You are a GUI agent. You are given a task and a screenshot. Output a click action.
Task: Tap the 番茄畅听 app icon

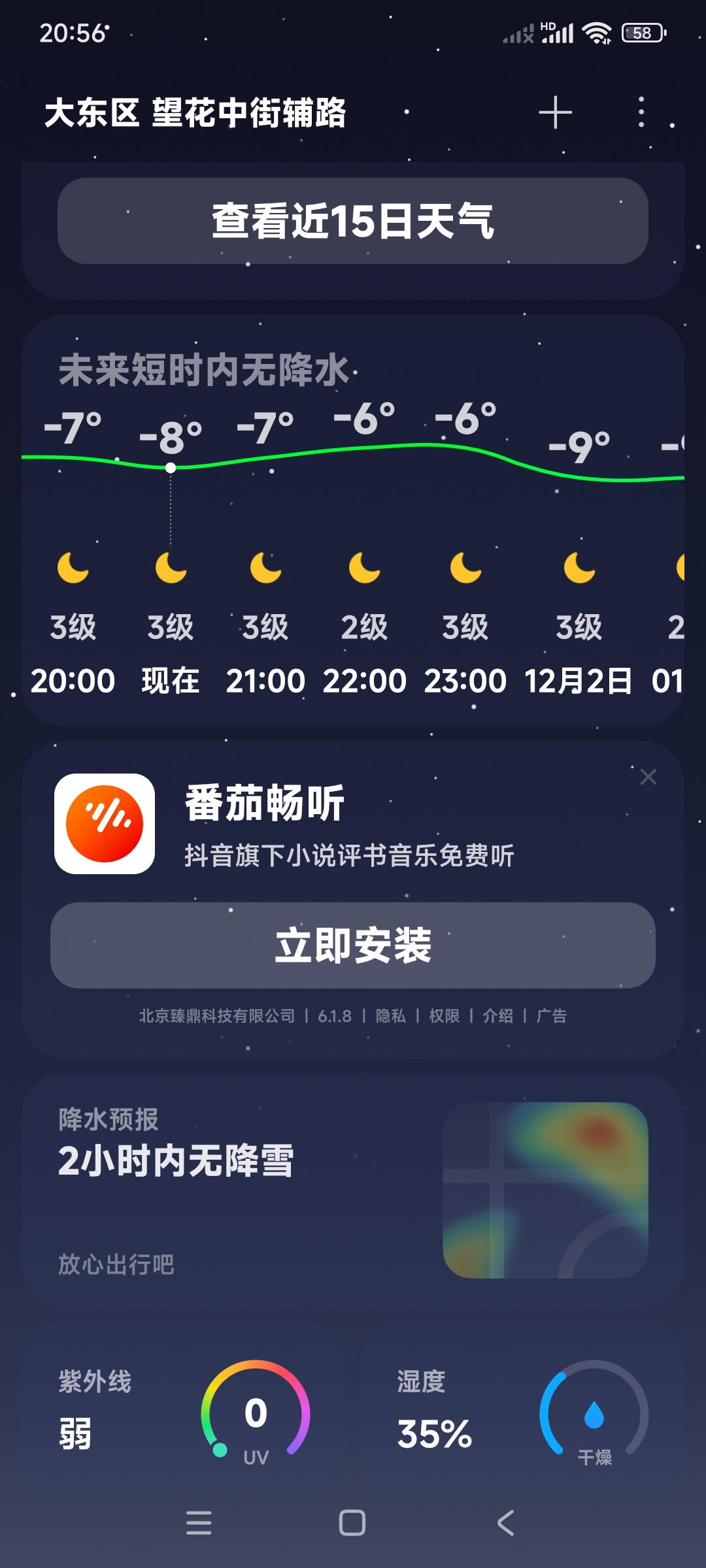105,823
